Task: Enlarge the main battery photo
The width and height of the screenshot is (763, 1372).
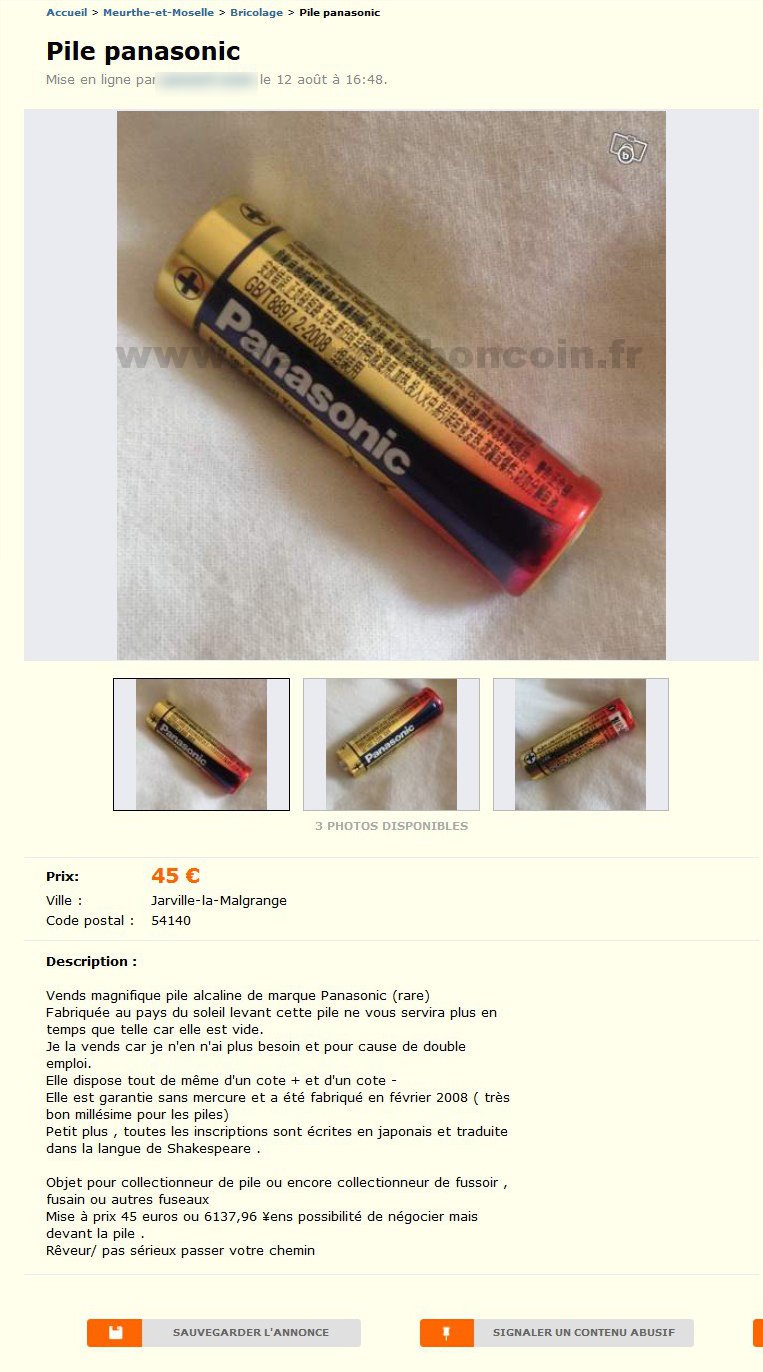Action: coord(391,385)
